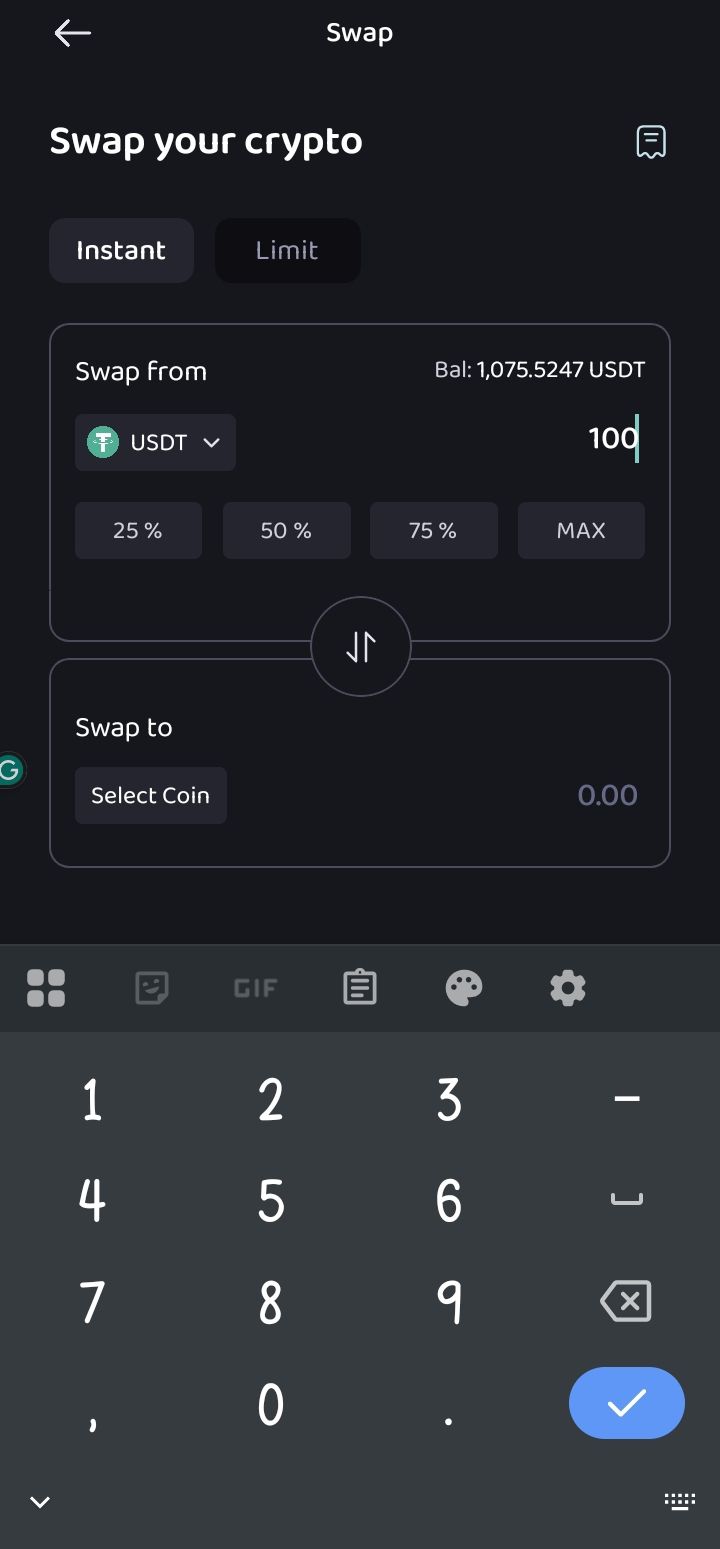
Task: Select the Instant swap tab
Action: click(x=121, y=250)
